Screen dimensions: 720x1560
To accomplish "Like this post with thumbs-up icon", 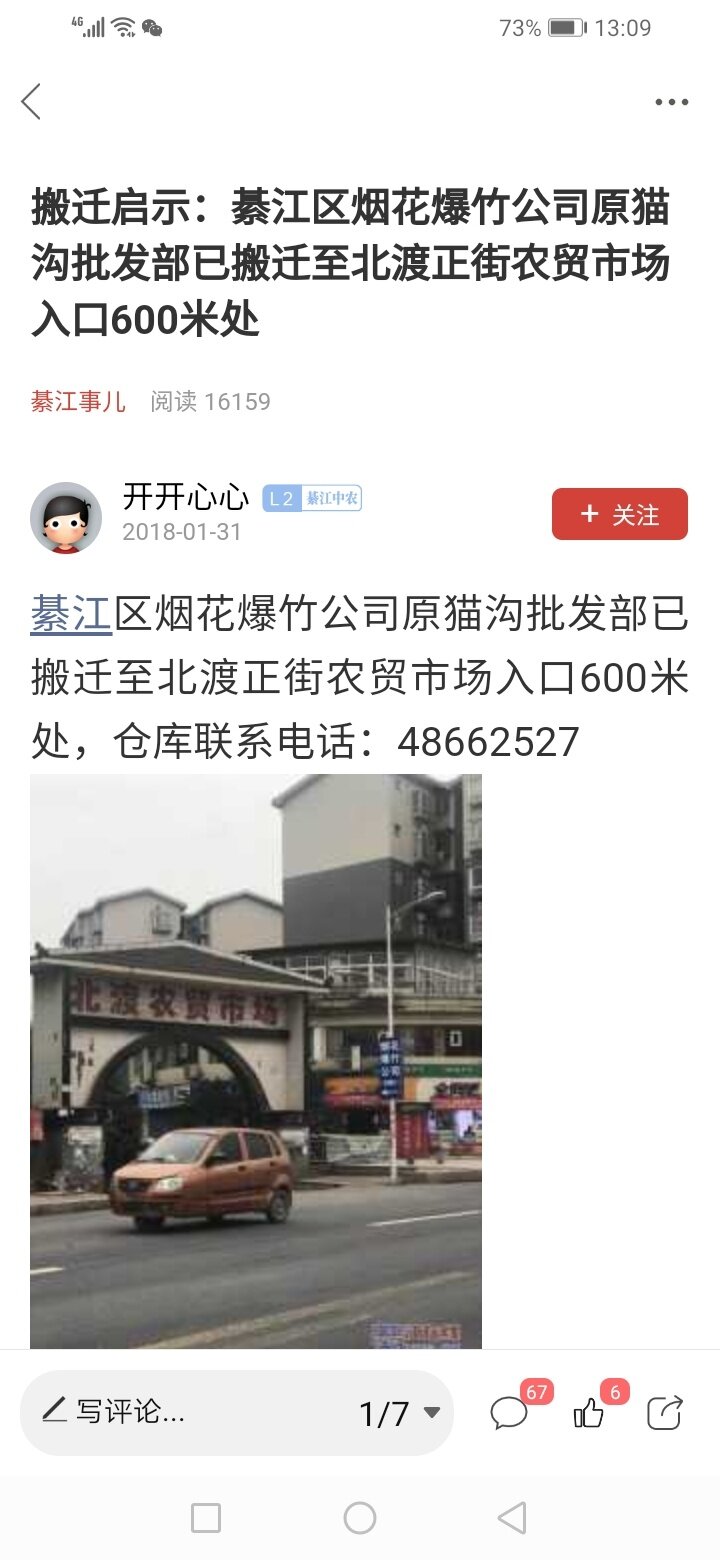I will click(589, 1412).
